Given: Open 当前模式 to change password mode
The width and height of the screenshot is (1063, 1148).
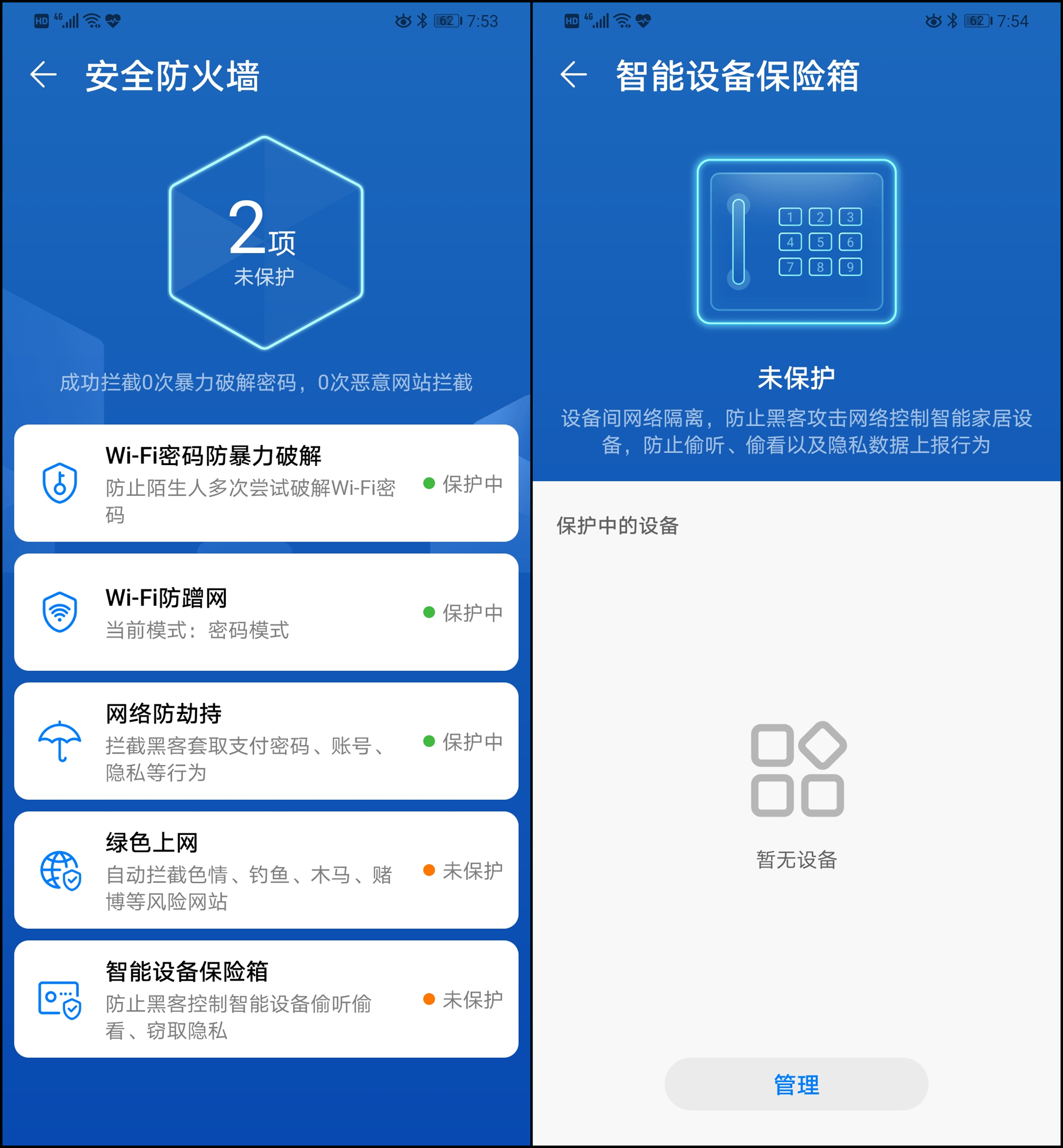Looking at the screenshot, I should tap(198, 631).
